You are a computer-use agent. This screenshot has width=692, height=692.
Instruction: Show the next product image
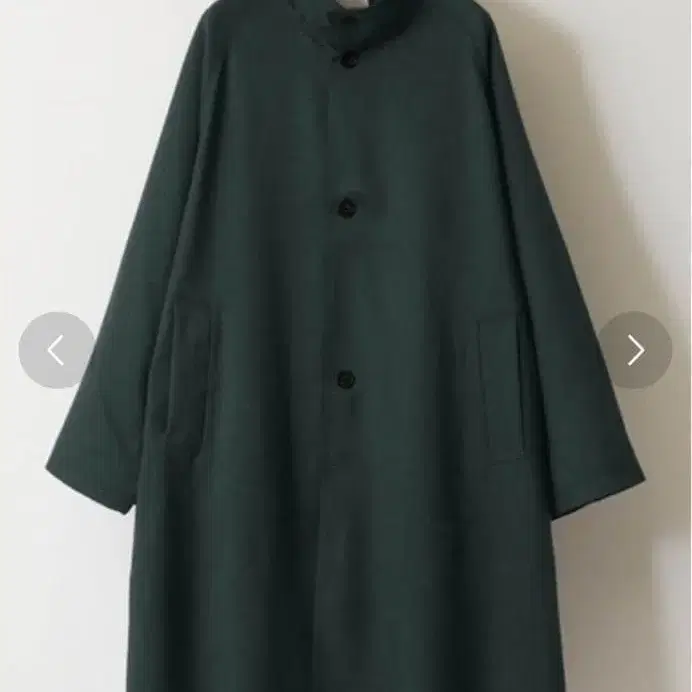635,350
